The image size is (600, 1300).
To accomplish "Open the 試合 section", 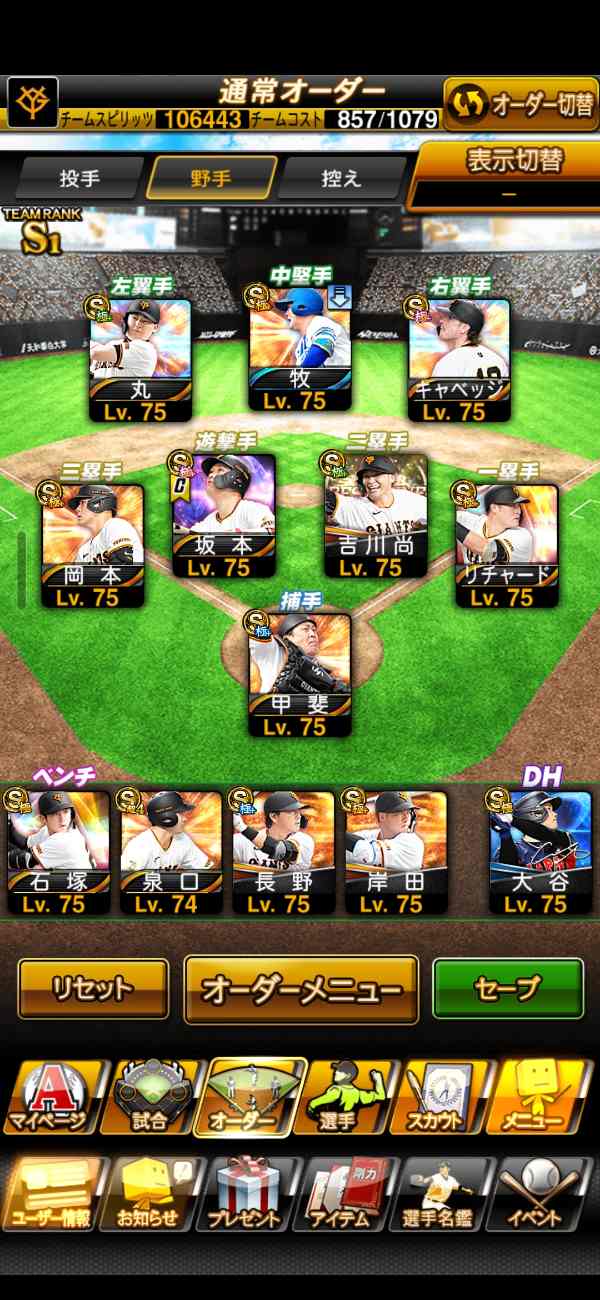I will pos(150,1098).
